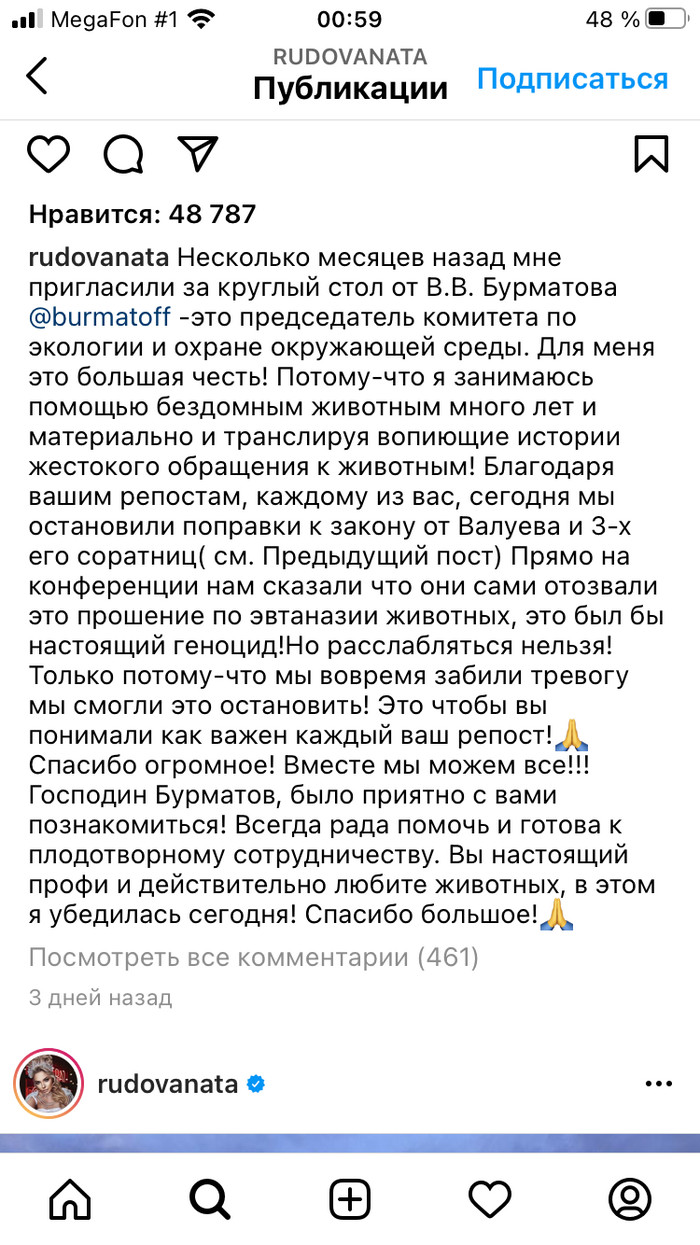
Task: Open comments via the speech bubble icon
Action: click(123, 153)
